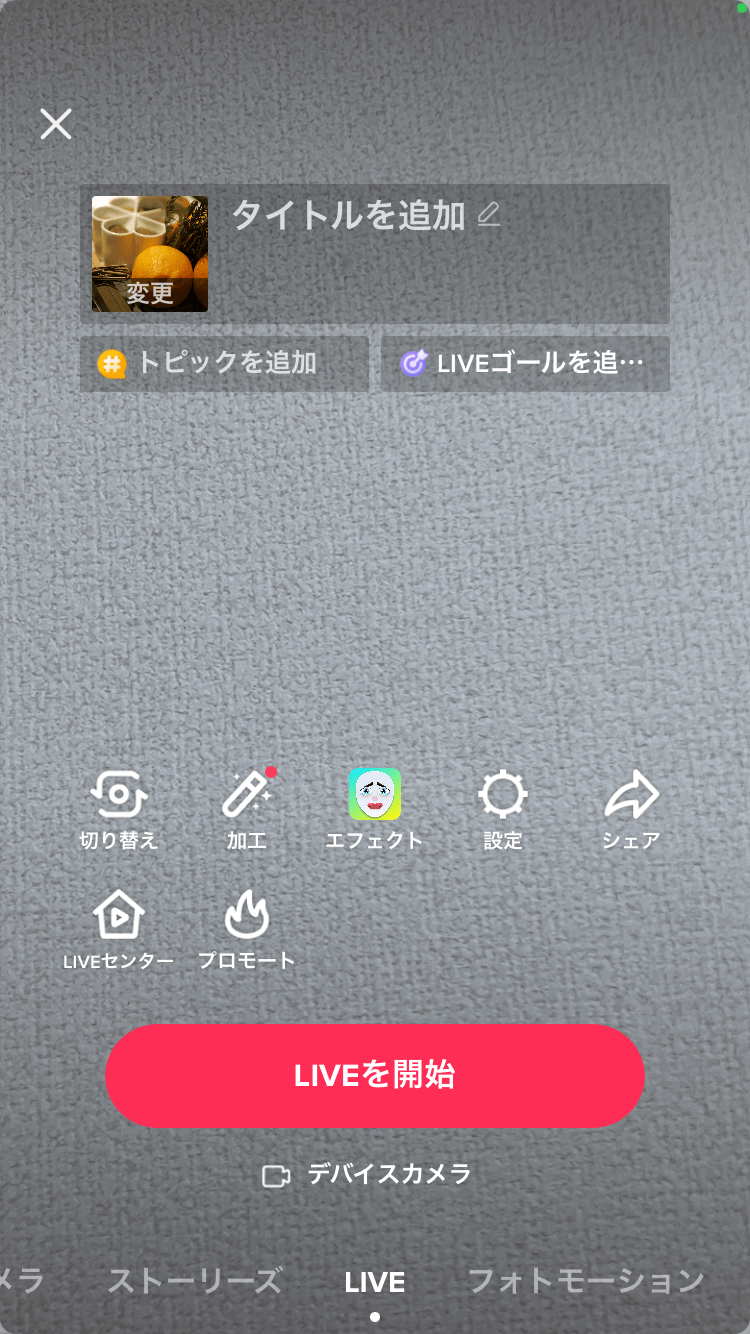Open the エフェクト effects panel
The width and height of the screenshot is (750, 1334).
374,795
